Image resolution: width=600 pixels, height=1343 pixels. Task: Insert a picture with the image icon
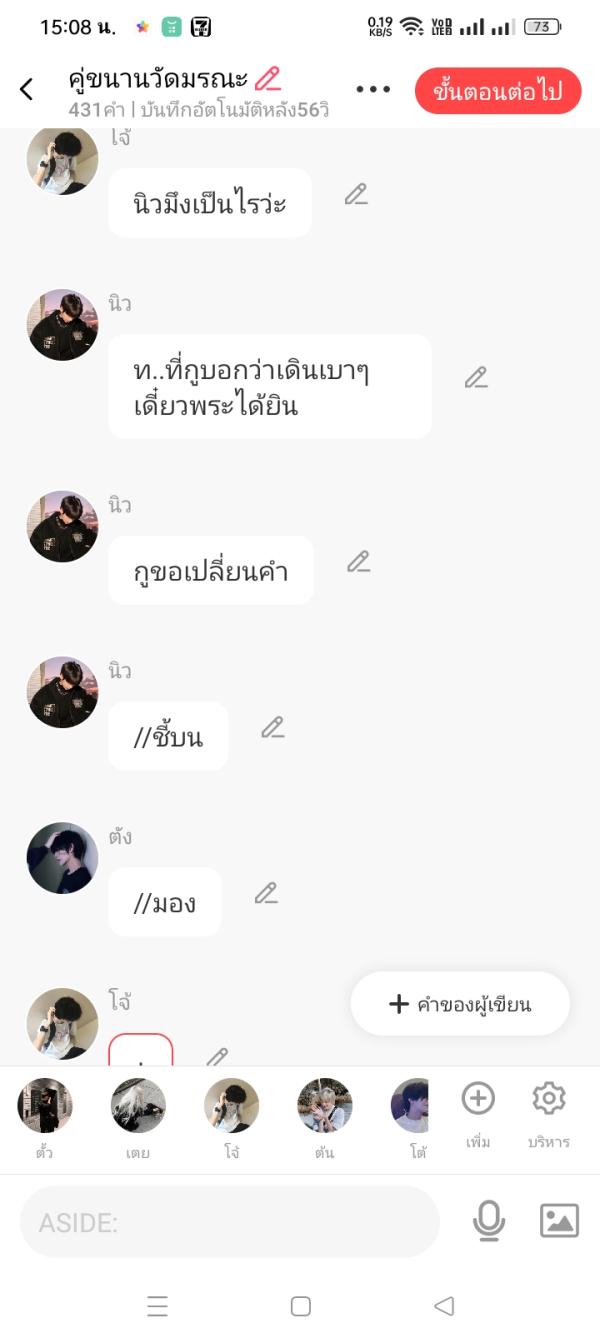coord(559,1221)
